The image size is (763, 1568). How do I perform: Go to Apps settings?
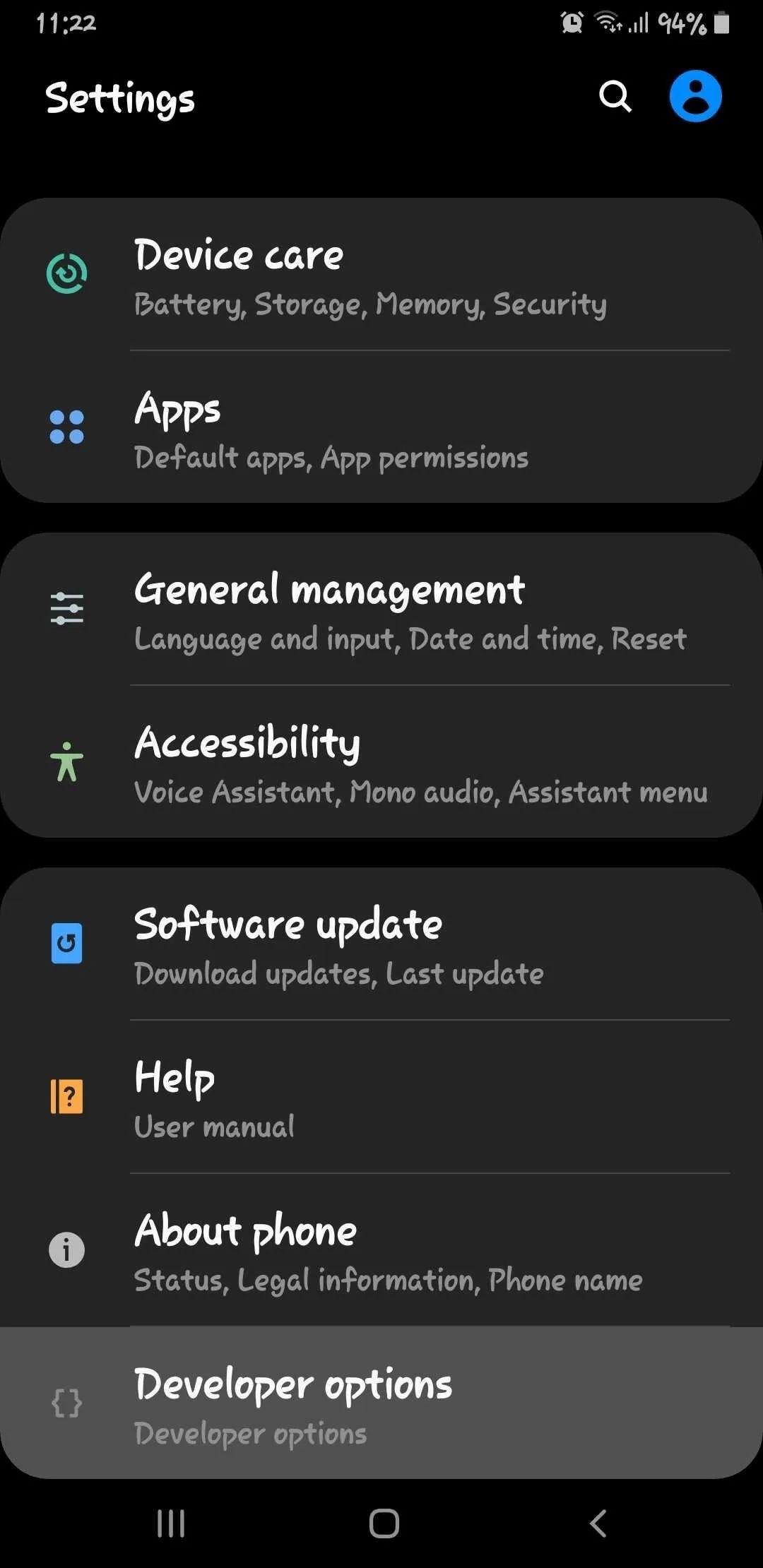coord(381,428)
